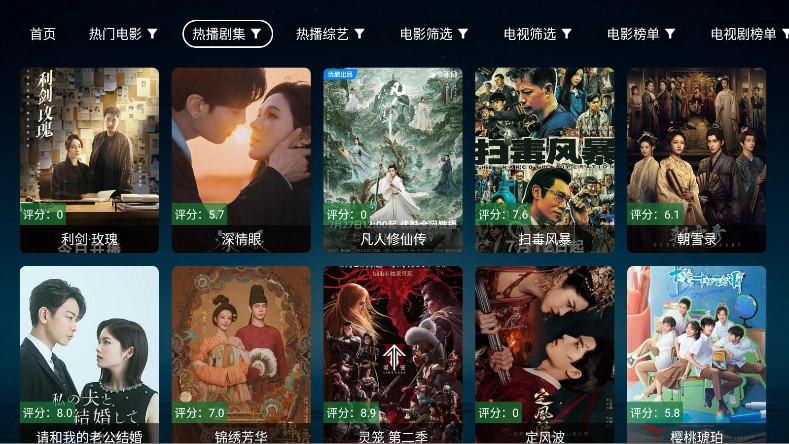The image size is (789, 444).
Task: Tap the 朝雪录 drama tile
Action: coord(696,158)
